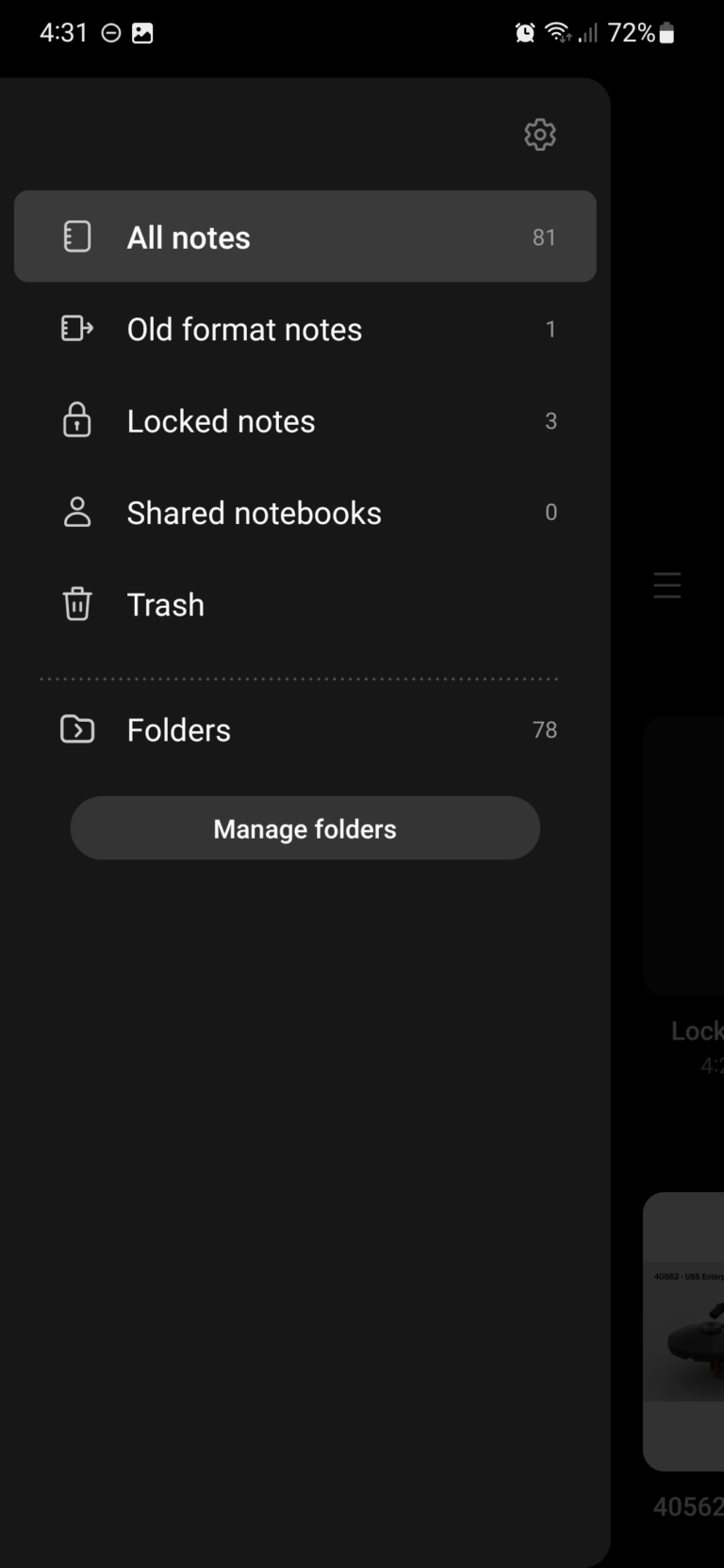724x1568 pixels.
Task: Click the Locked notes padlock icon
Action: [76, 420]
